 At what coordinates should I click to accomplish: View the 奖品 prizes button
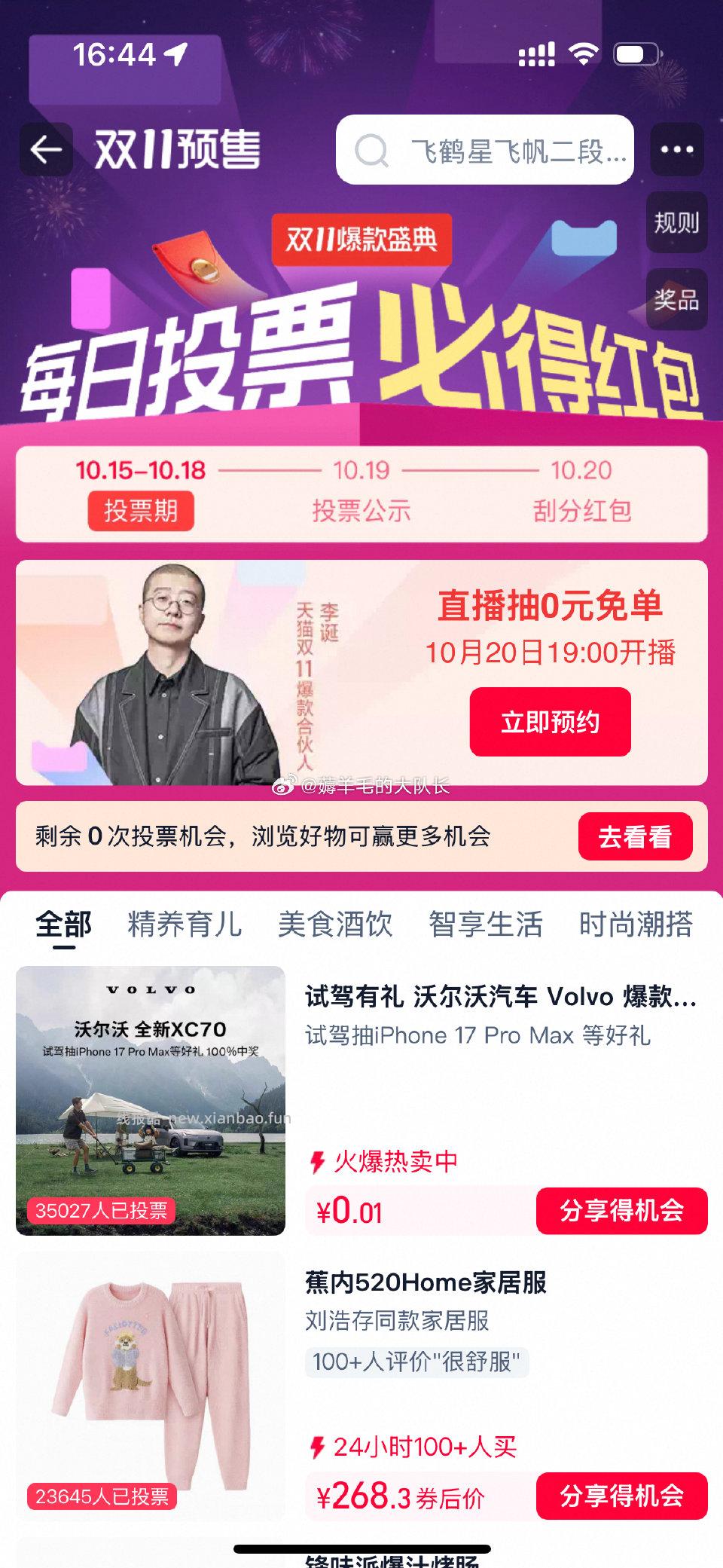pyautogui.click(x=676, y=300)
